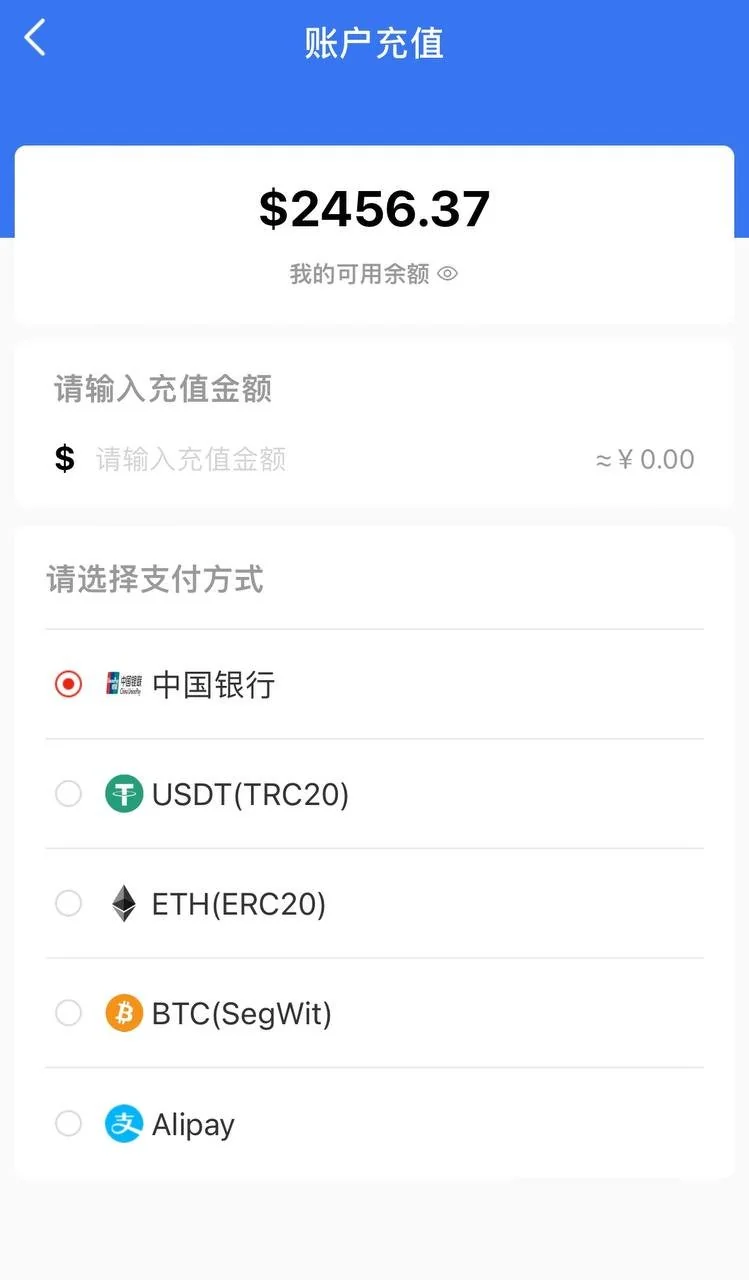Choose Alipay as payment method
This screenshot has width=749, height=1280.
pos(68,1124)
